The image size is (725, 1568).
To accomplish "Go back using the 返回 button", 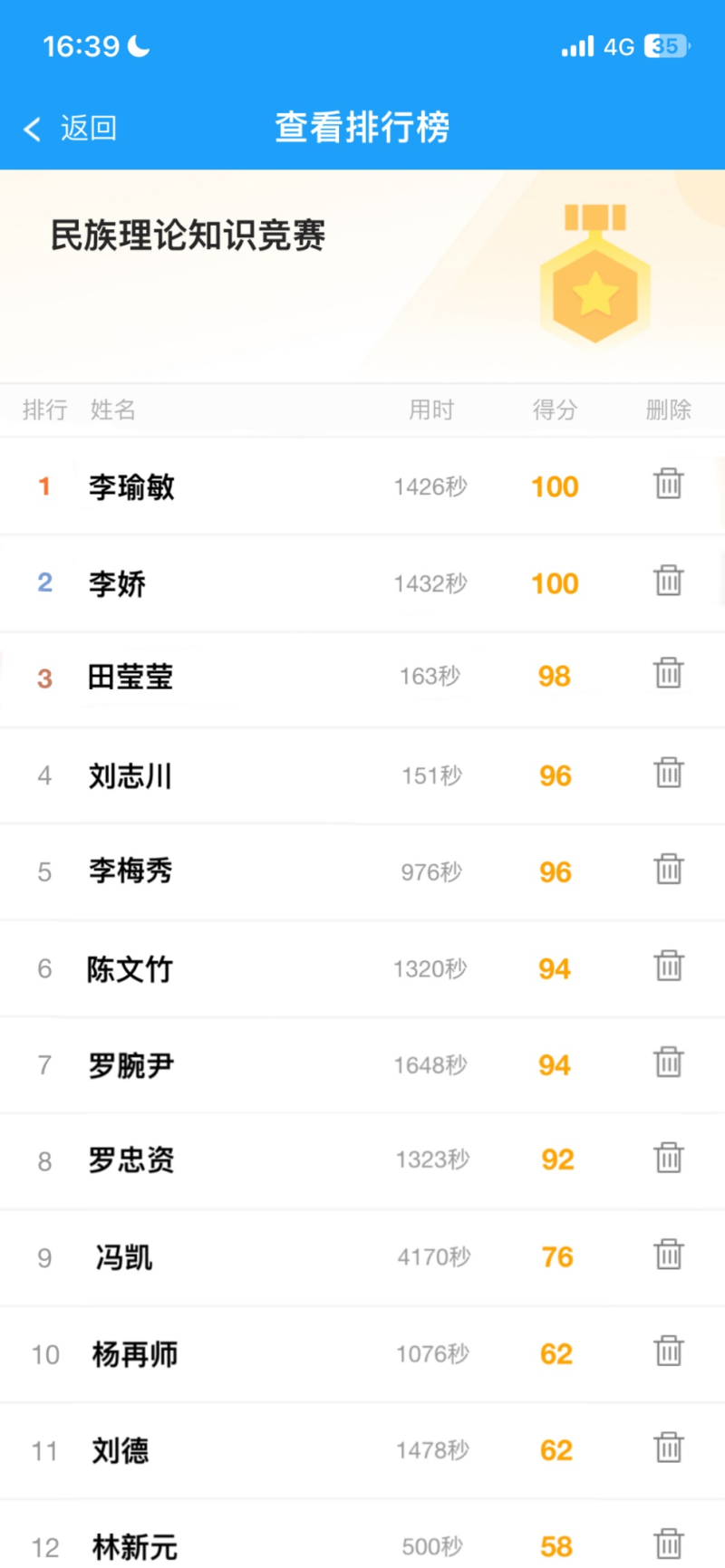I will 71,129.
